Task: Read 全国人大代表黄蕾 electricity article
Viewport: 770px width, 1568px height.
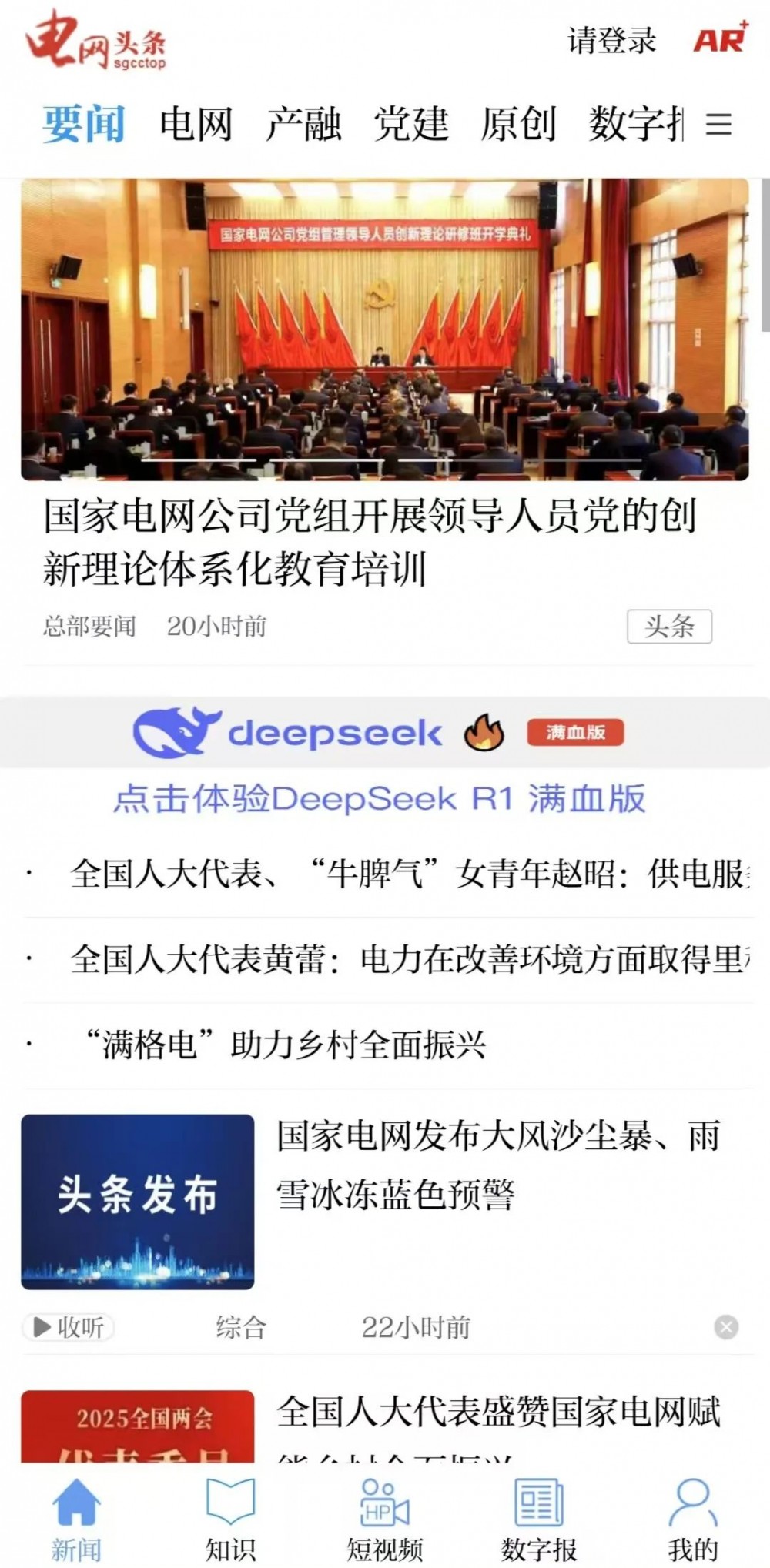Action: tap(408, 959)
